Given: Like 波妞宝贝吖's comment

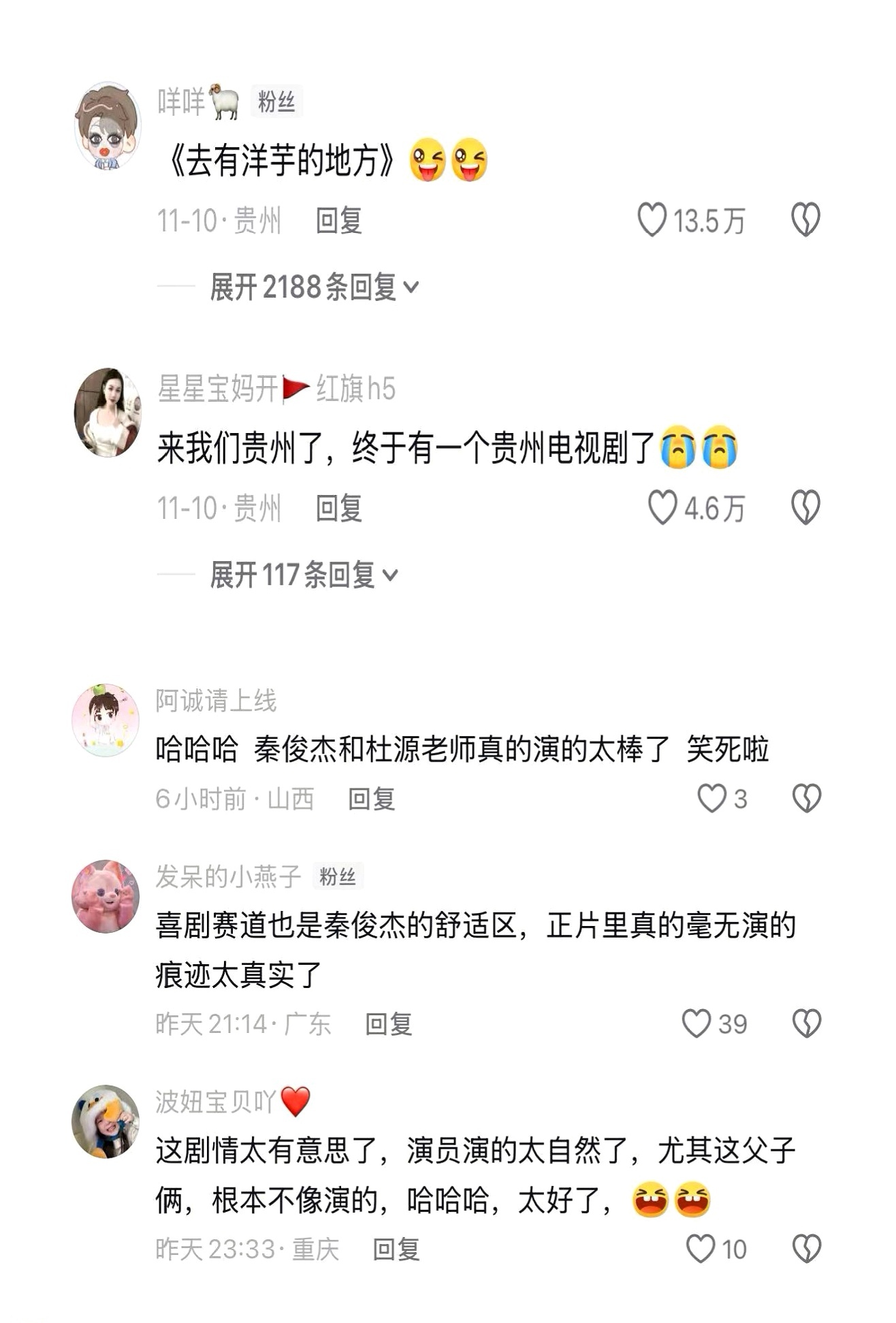Looking at the screenshot, I should click(x=701, y=1249).
